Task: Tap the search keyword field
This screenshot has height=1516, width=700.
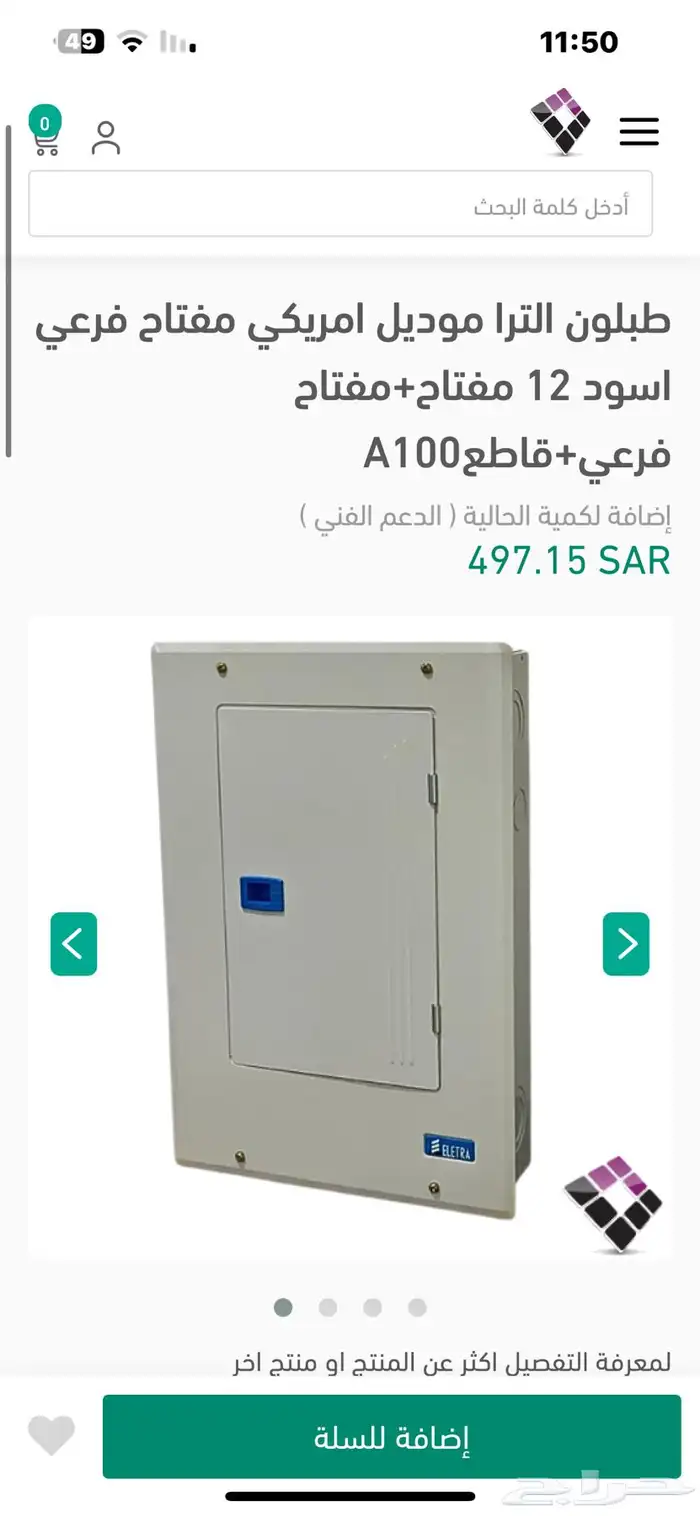Action: (x=340, y=205)
